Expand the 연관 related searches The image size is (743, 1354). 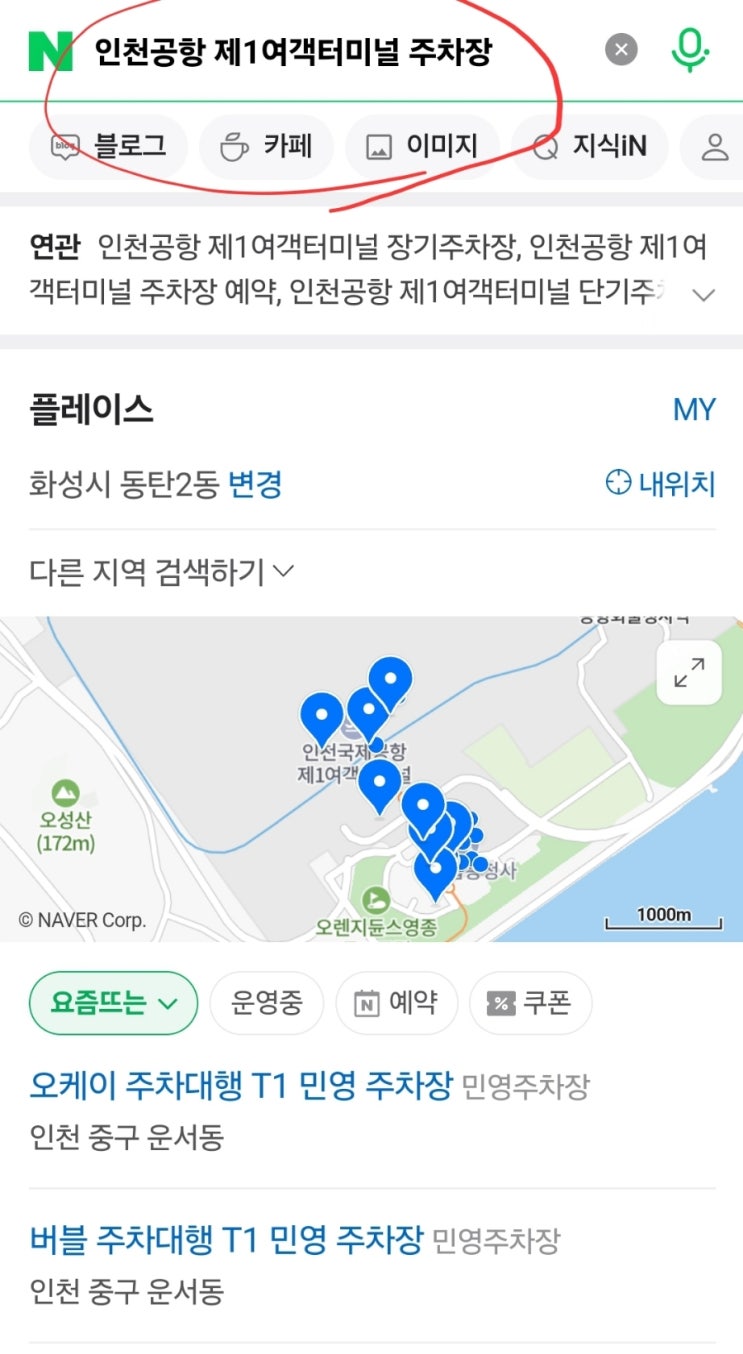[704, 295]
